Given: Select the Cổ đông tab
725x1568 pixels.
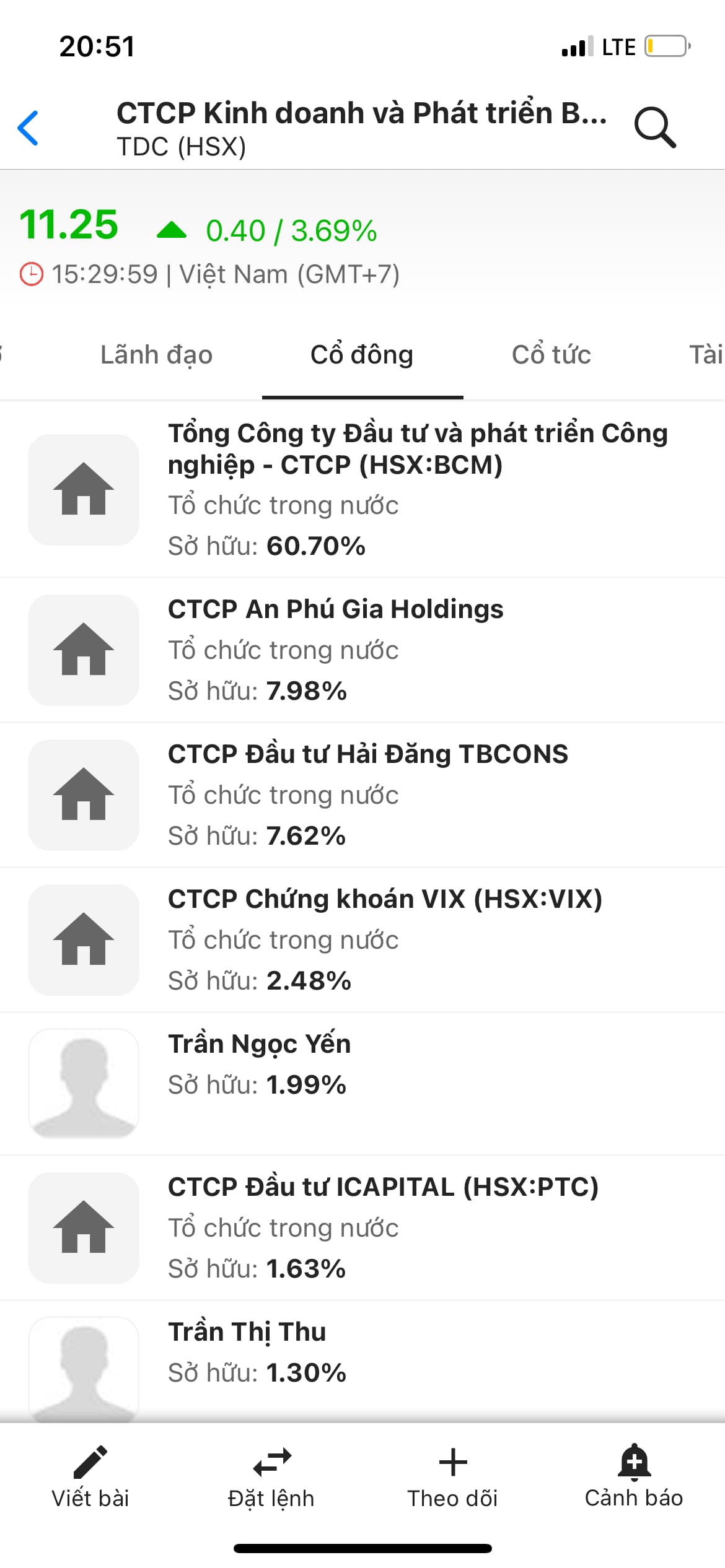Looking at the screenshot, I should click(362, 355).
